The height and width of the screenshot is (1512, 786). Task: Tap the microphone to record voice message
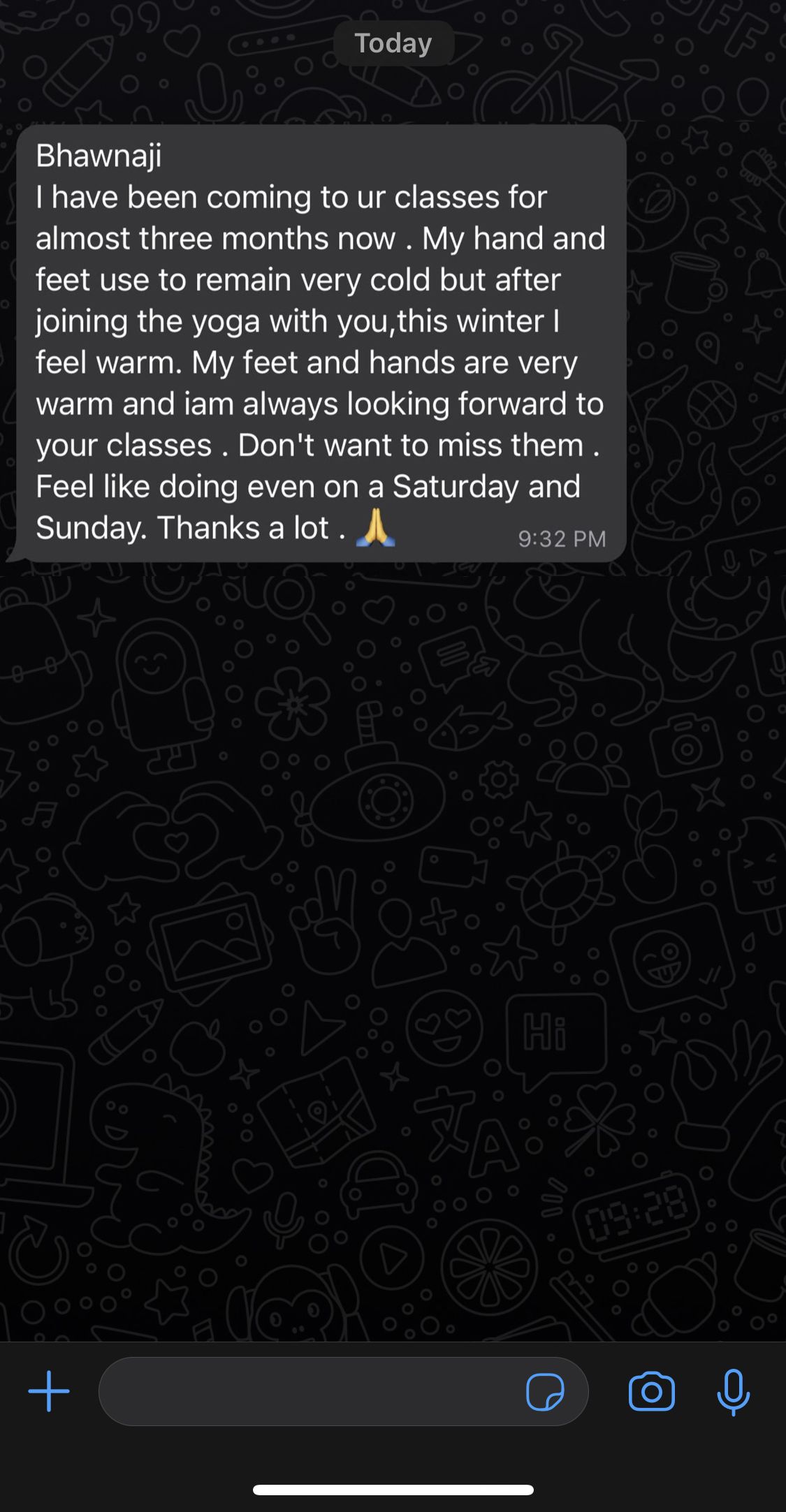pyautogui.click(x=733, y=1392)
